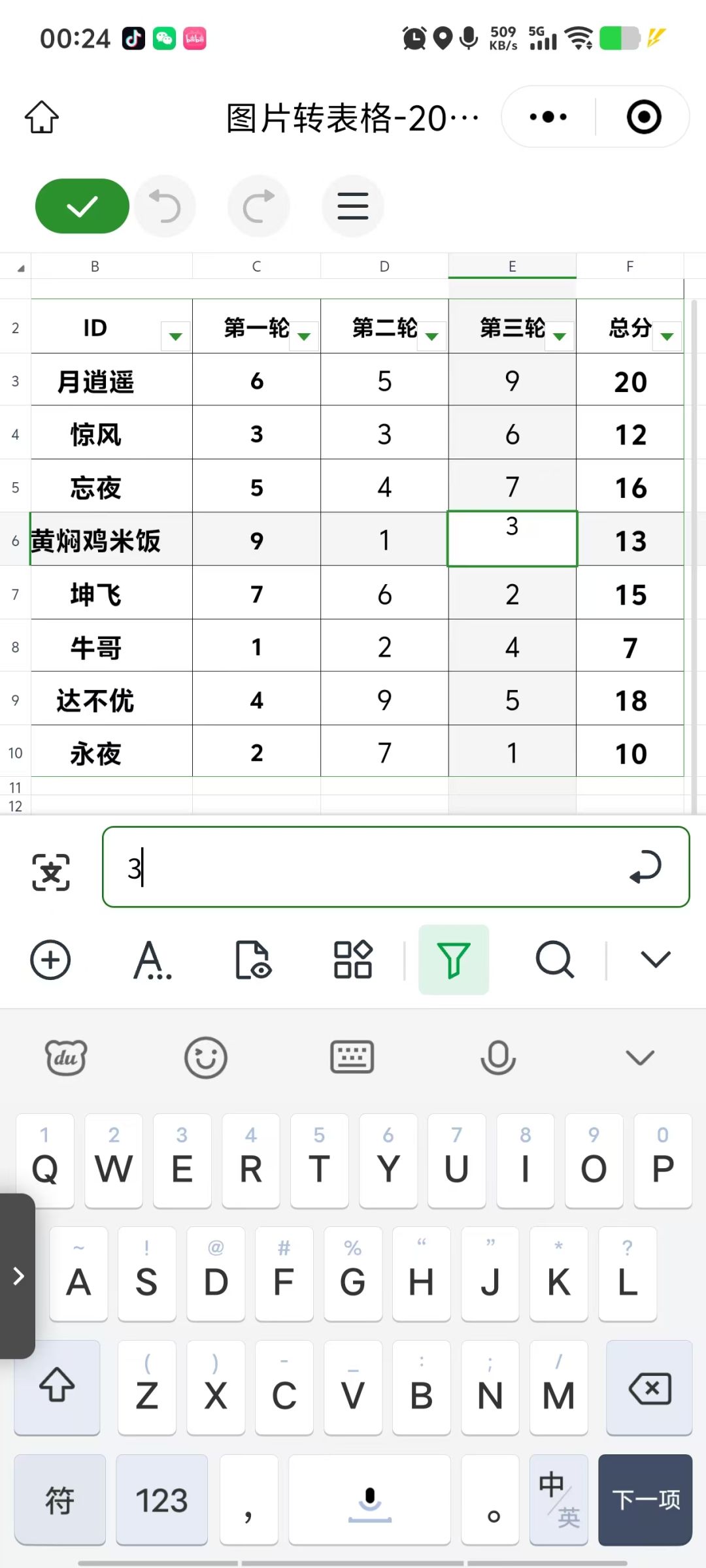The height and width of the screenshot is (1568, 706).
Task: Collapse the keyboard with the chevron
Action: click(639, 1056)
